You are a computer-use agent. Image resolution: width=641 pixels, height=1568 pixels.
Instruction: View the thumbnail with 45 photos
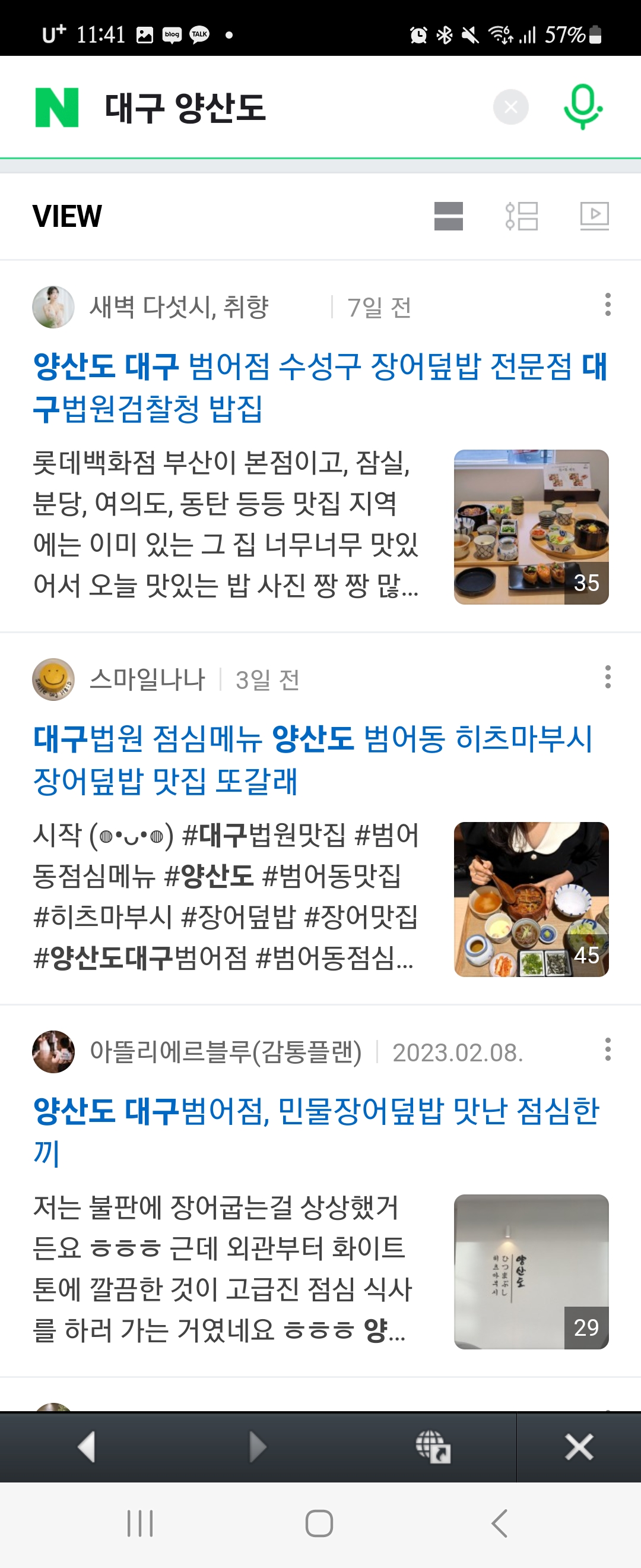coord(531,899)
